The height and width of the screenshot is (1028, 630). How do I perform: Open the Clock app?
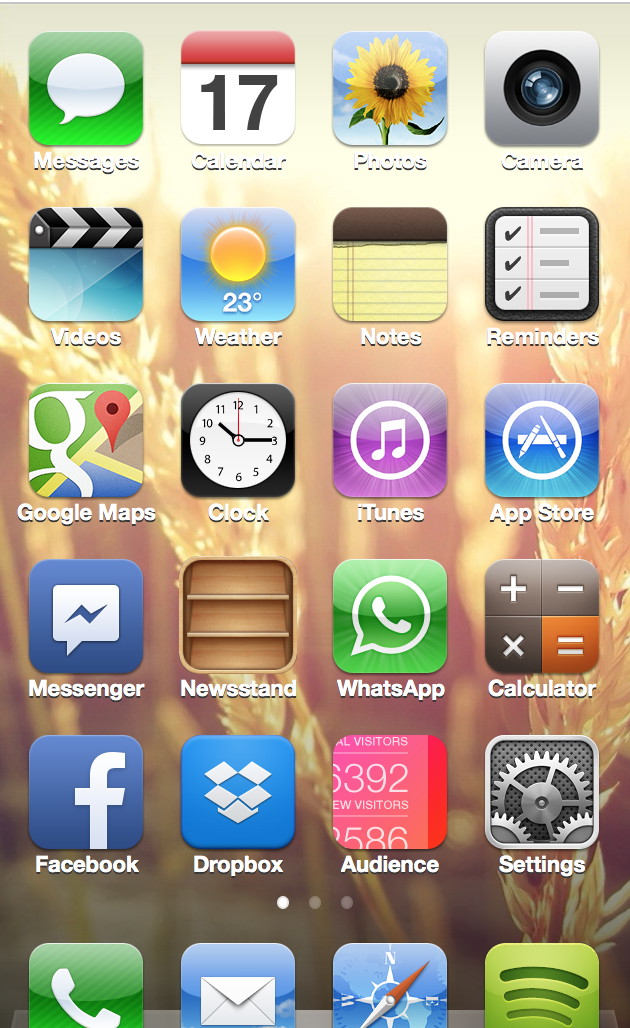point(238,440)
